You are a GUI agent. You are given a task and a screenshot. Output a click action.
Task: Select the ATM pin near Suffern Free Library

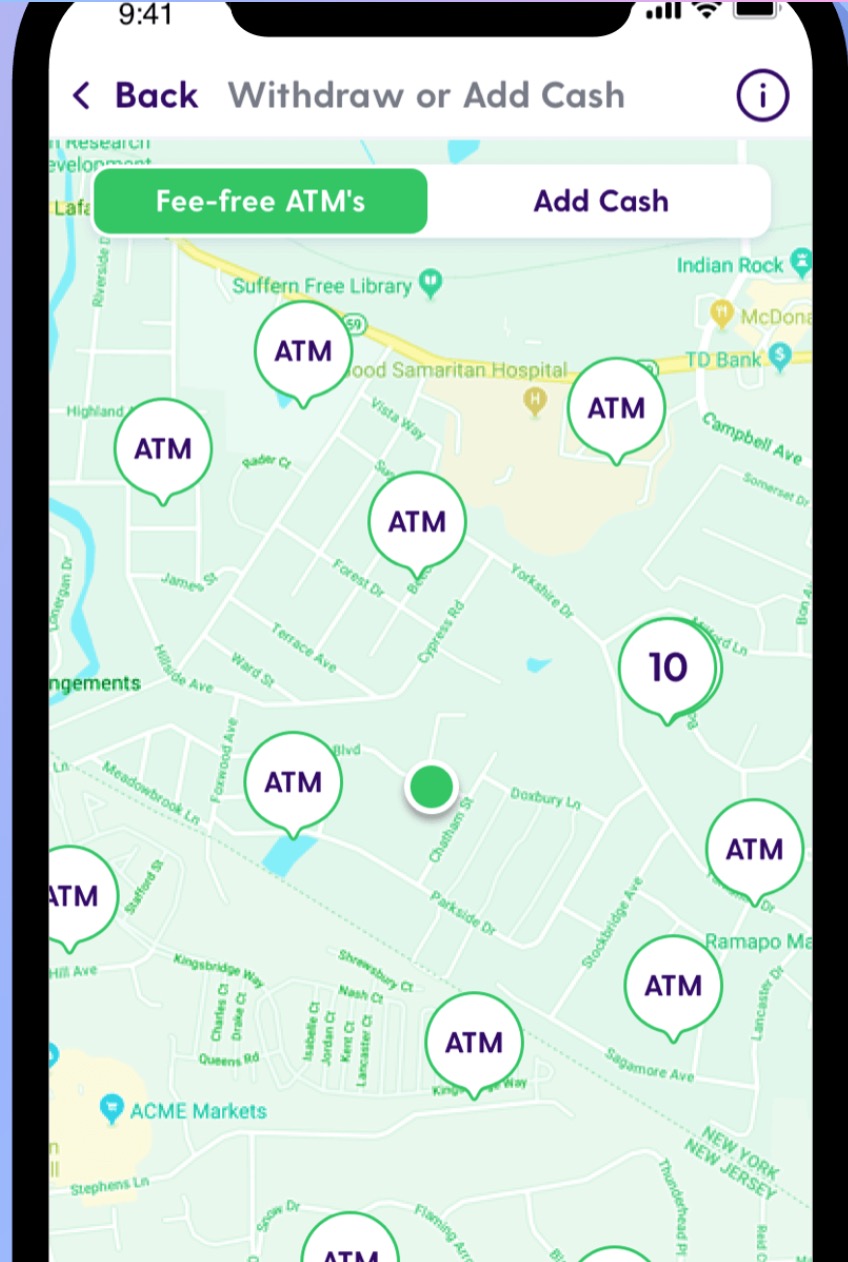pyautogui.click(x=303, y=352)
